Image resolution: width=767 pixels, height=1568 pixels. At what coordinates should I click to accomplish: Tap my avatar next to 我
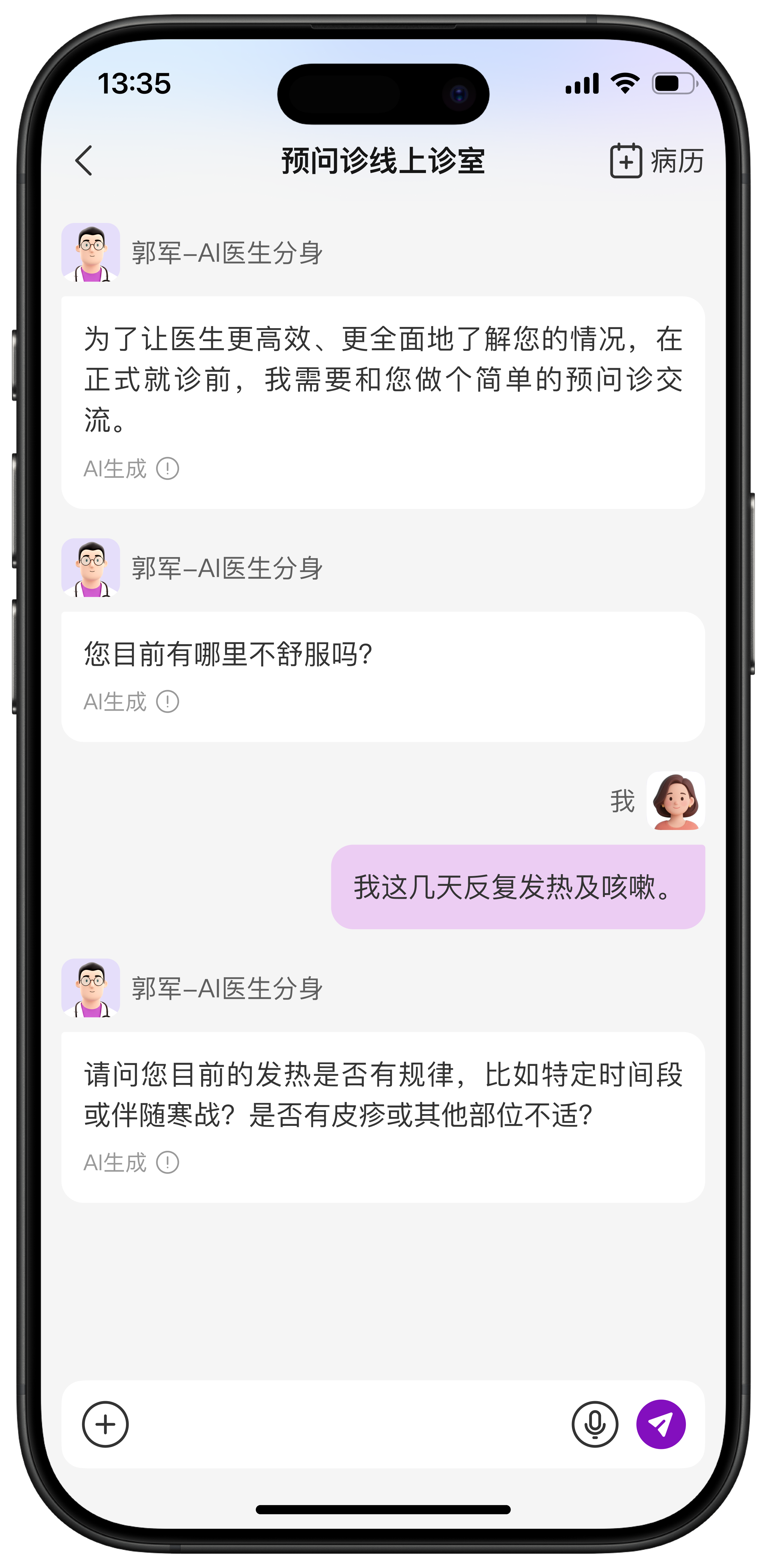click(676, 801)
